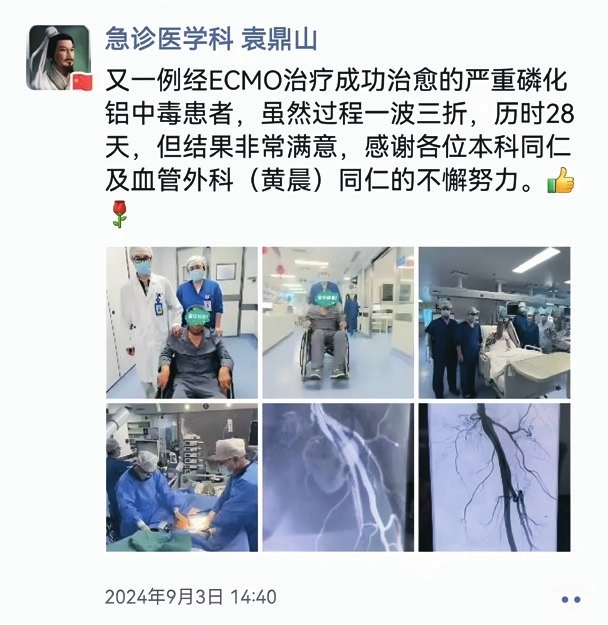The height and width of the screenshot is (625, 608).
Task: Open the black-and-white vessel angiogram image
Action: tap(493, 477)
